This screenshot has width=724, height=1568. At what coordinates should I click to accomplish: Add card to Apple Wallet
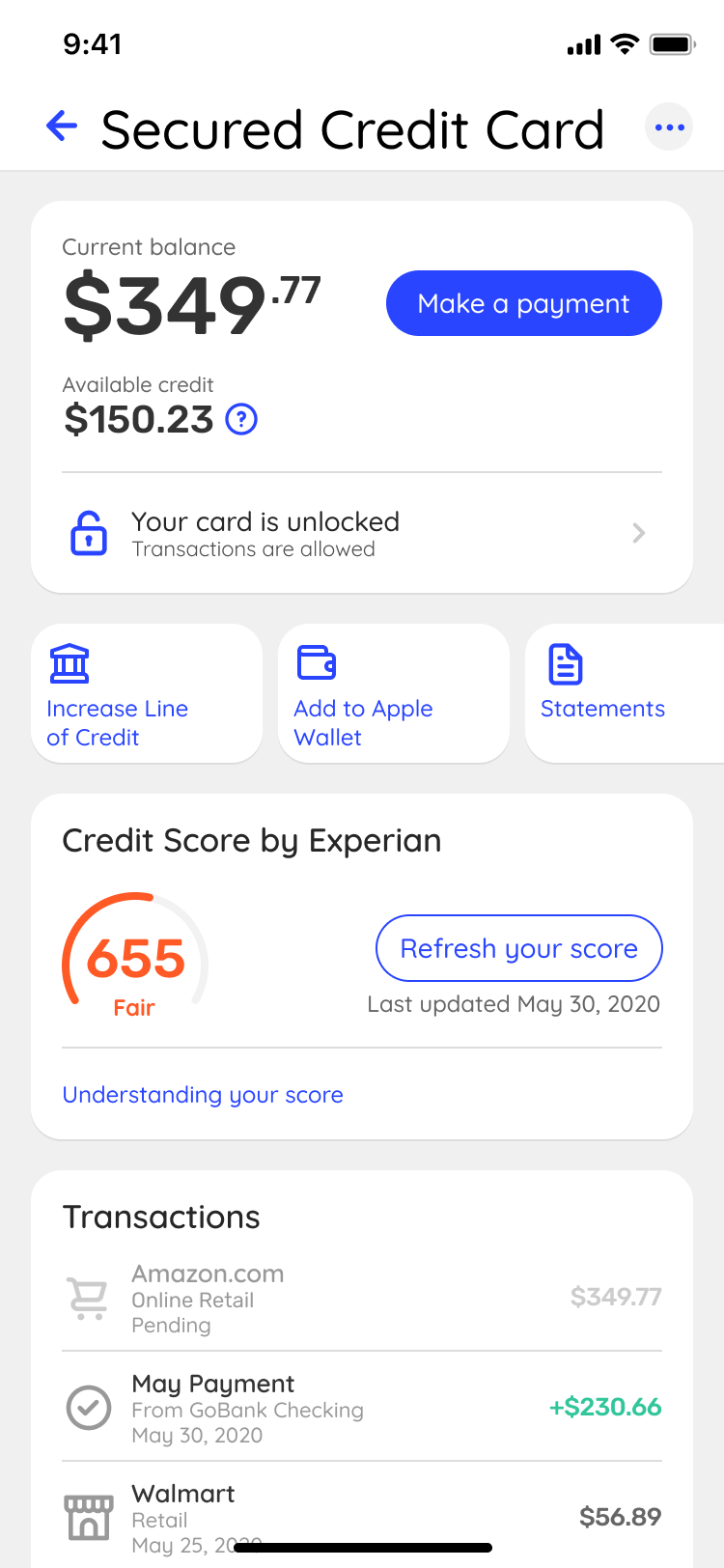393,693
